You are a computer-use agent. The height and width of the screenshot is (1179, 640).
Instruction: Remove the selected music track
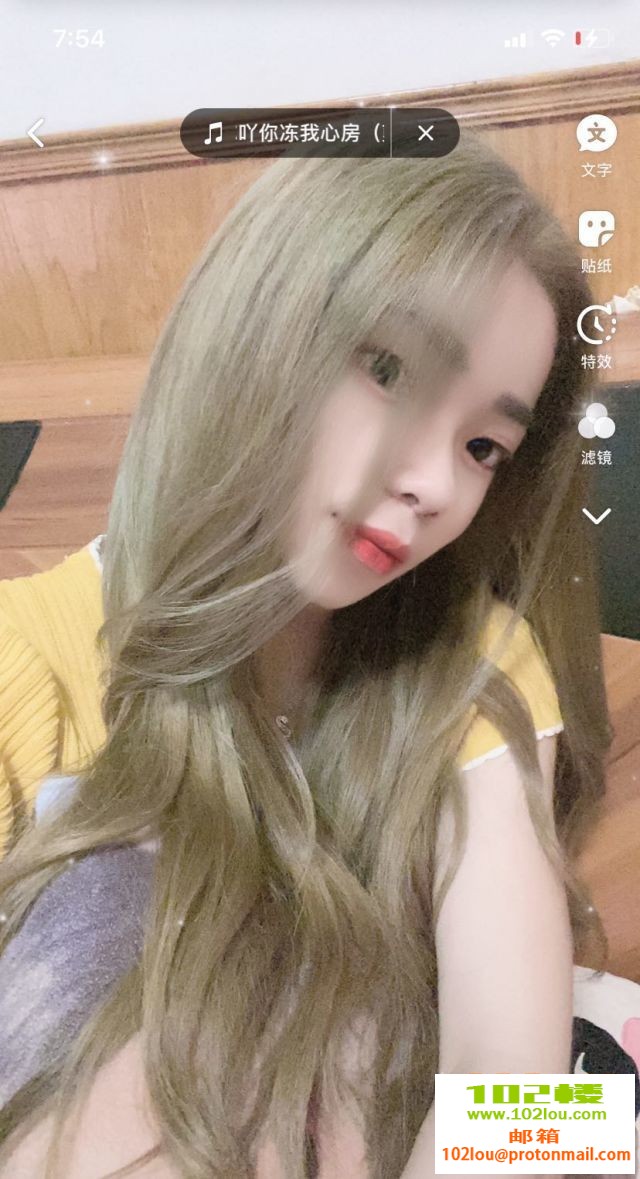point(426,133)
